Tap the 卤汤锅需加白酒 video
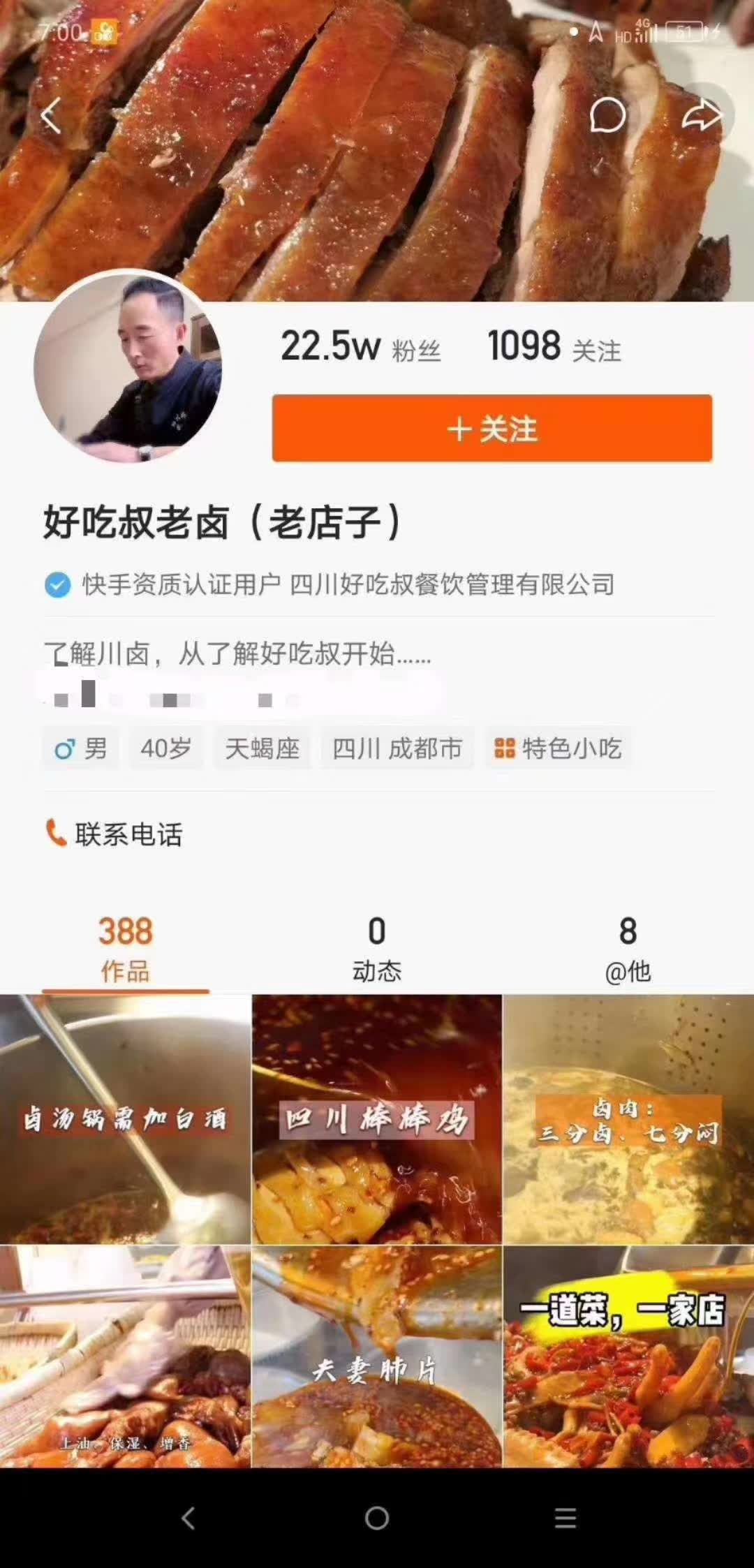This screenshot has height=1568, width=754. (x=126, y=1120)
